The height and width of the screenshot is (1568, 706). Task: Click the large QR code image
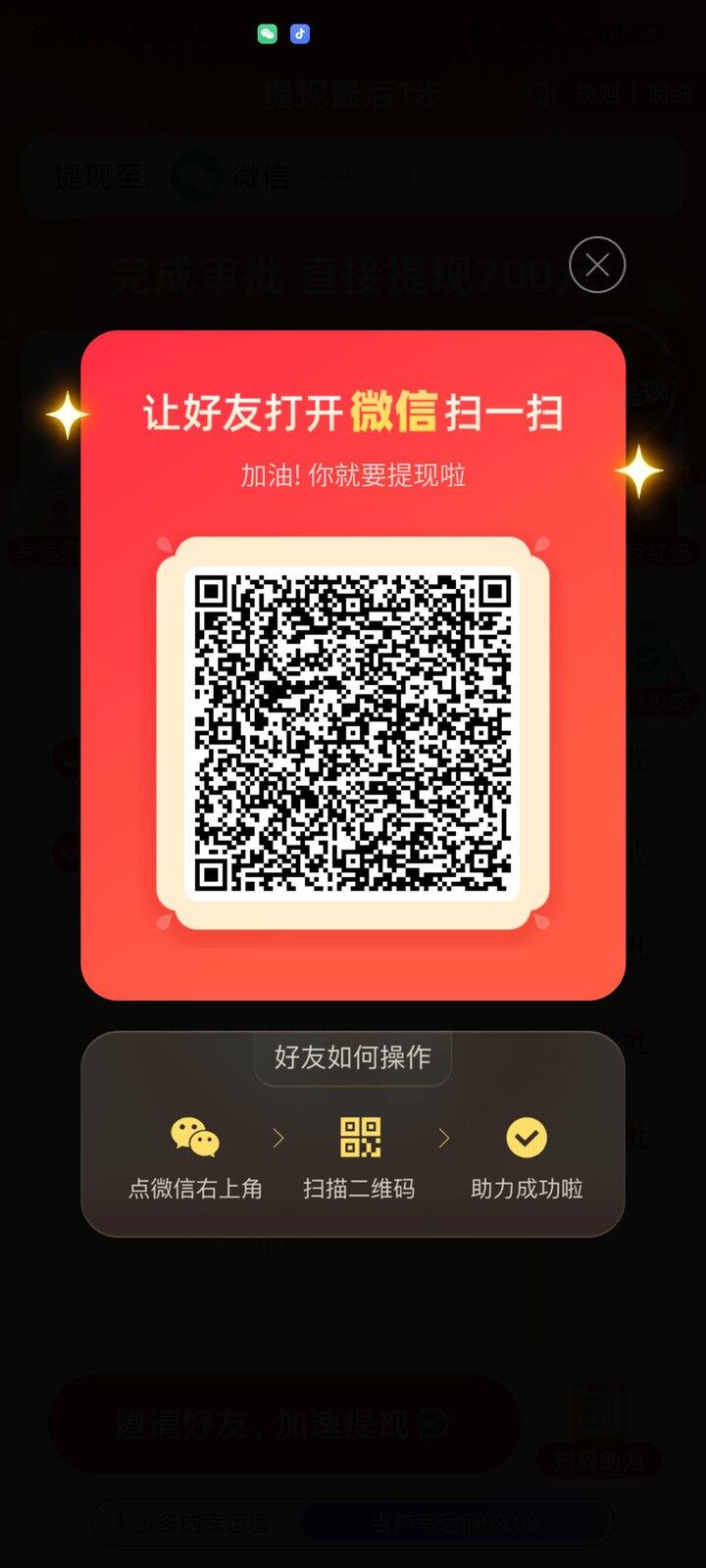pos(353,732)
